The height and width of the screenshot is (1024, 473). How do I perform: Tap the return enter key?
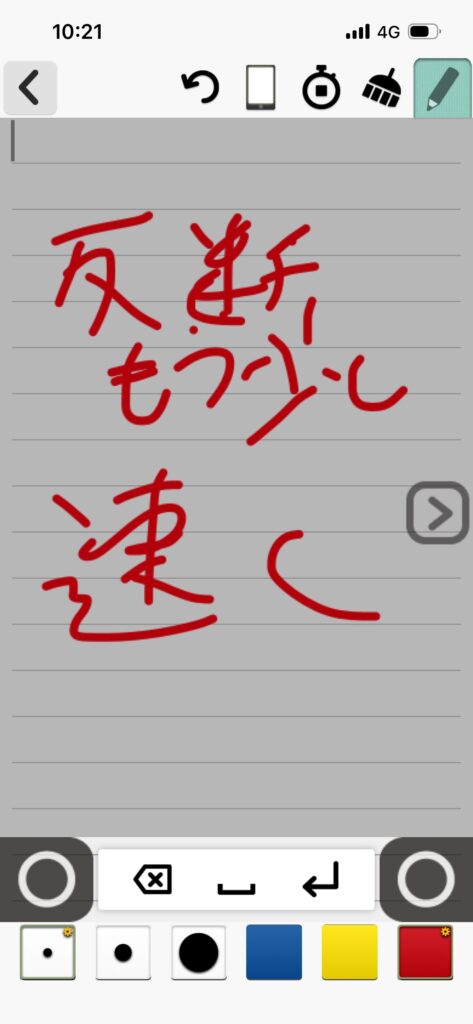tap(321, 879)
